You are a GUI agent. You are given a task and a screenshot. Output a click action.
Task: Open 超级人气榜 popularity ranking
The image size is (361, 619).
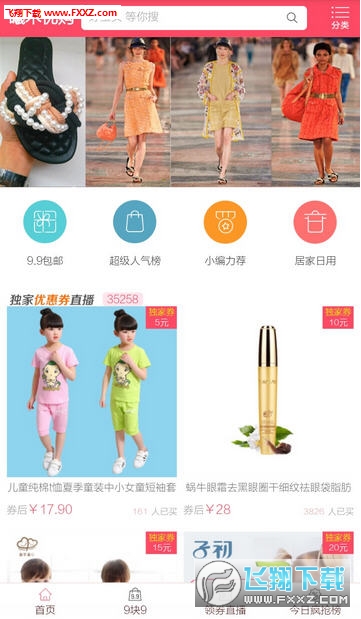coord(135,233)
